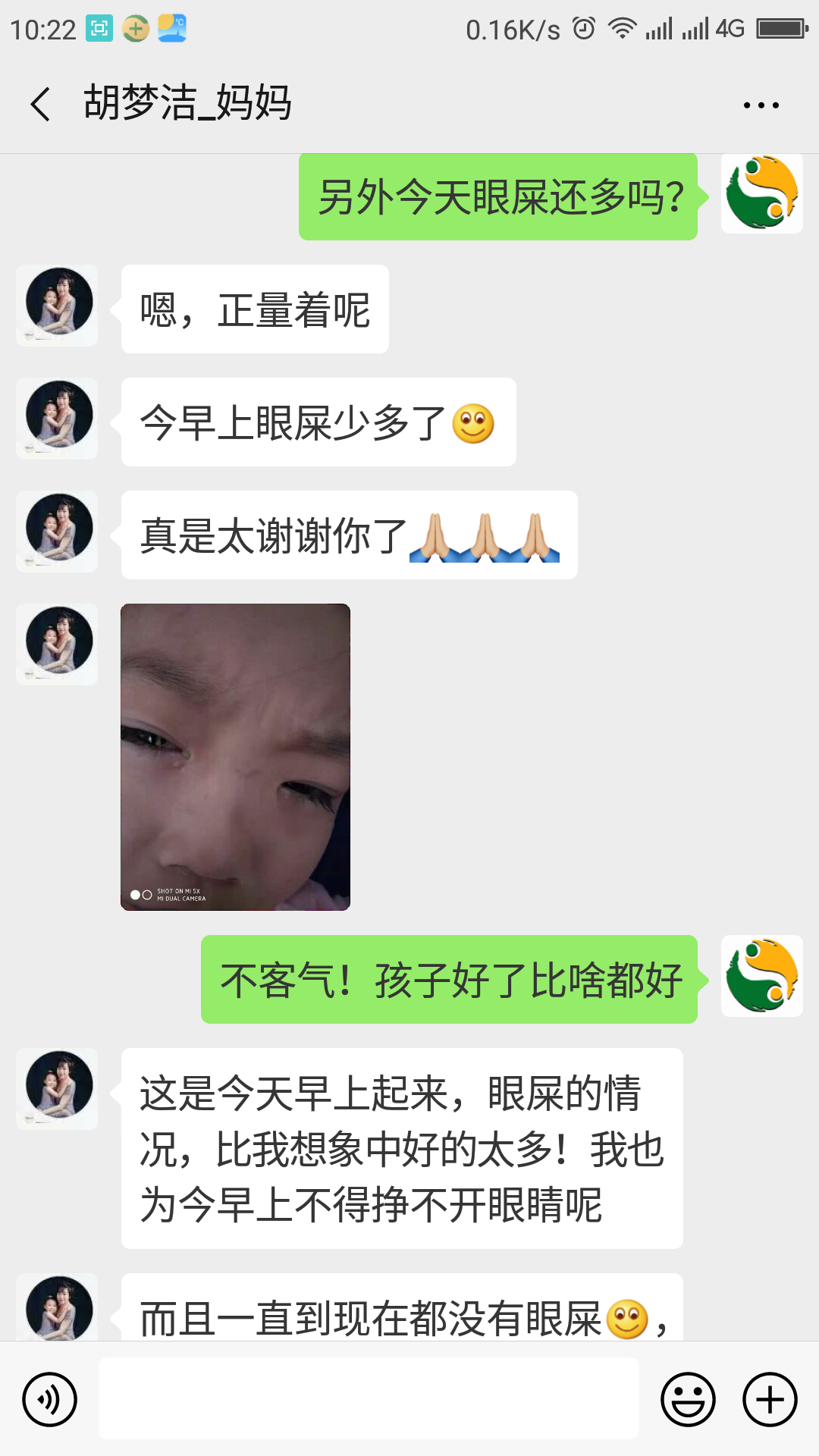This screenshot has width=819, height=1456.
Task: Focus the message text field
Action: (x=369, y=1399)
